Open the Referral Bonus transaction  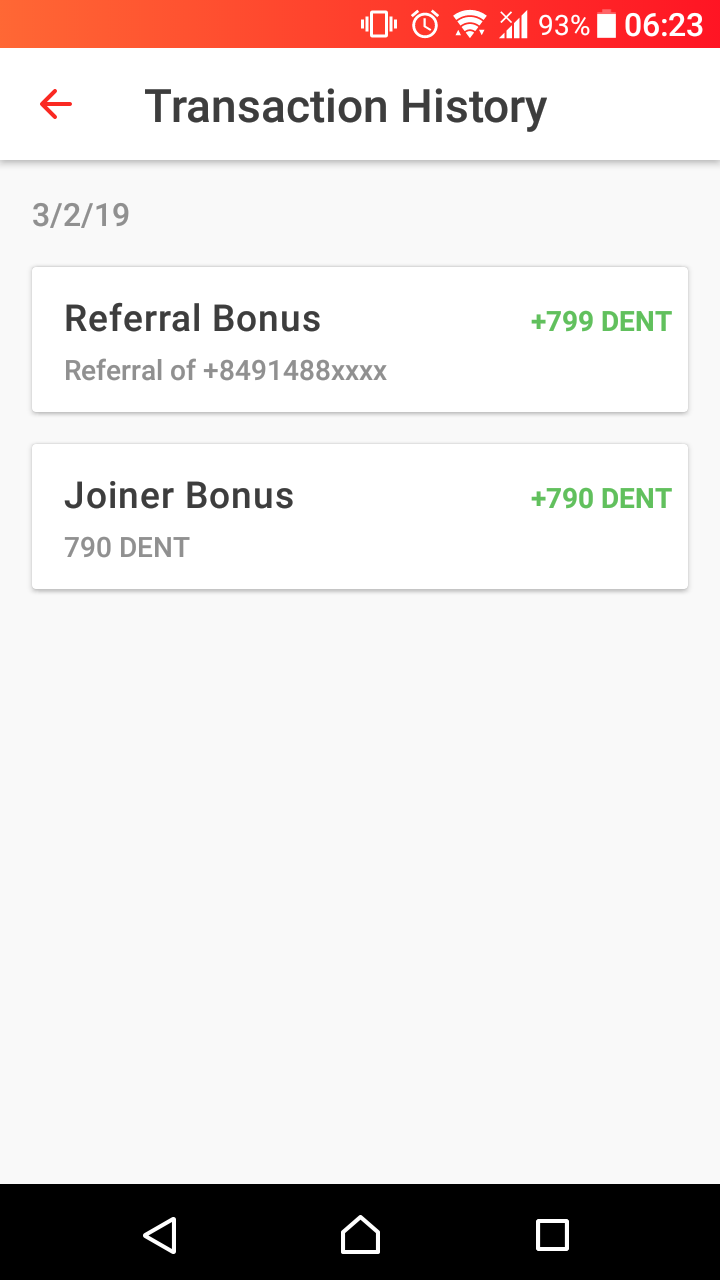coord(360,339)
